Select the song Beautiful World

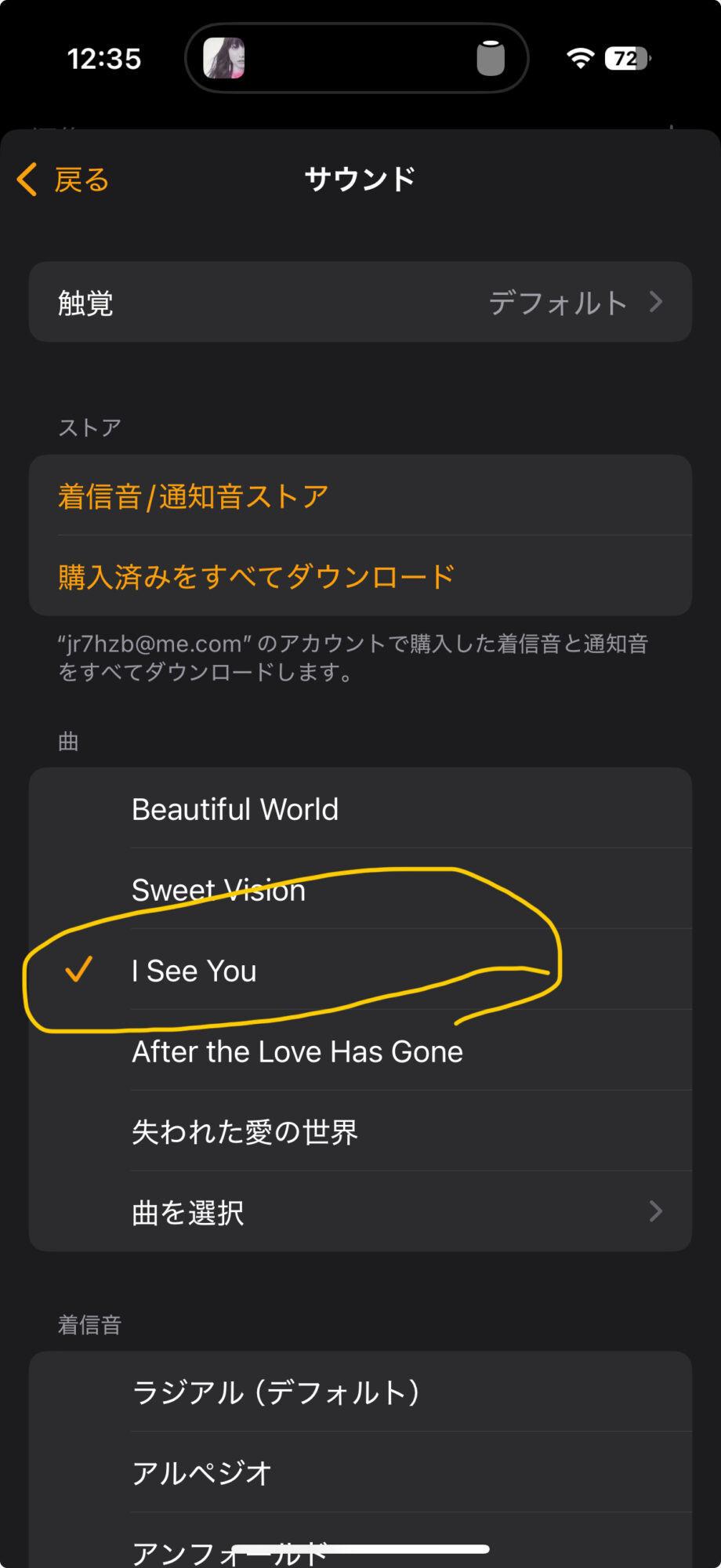360,808
